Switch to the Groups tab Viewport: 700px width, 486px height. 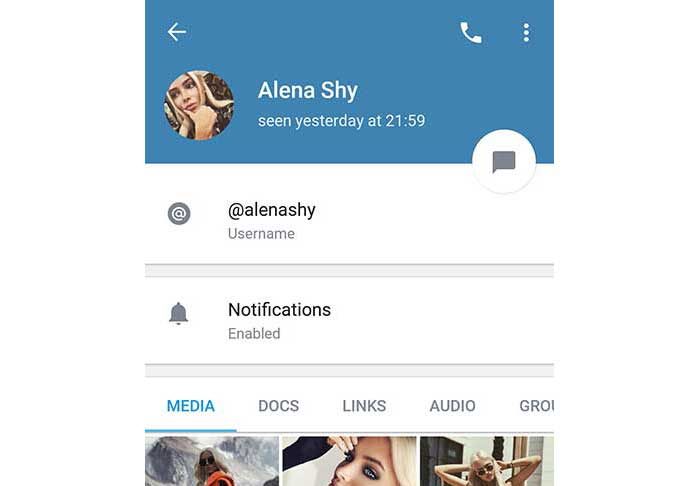pyautogui.click(x=535, y=406)
